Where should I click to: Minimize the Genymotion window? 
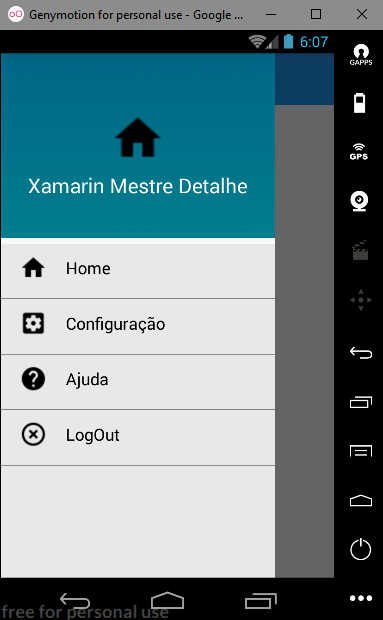[x=271, y=15]
